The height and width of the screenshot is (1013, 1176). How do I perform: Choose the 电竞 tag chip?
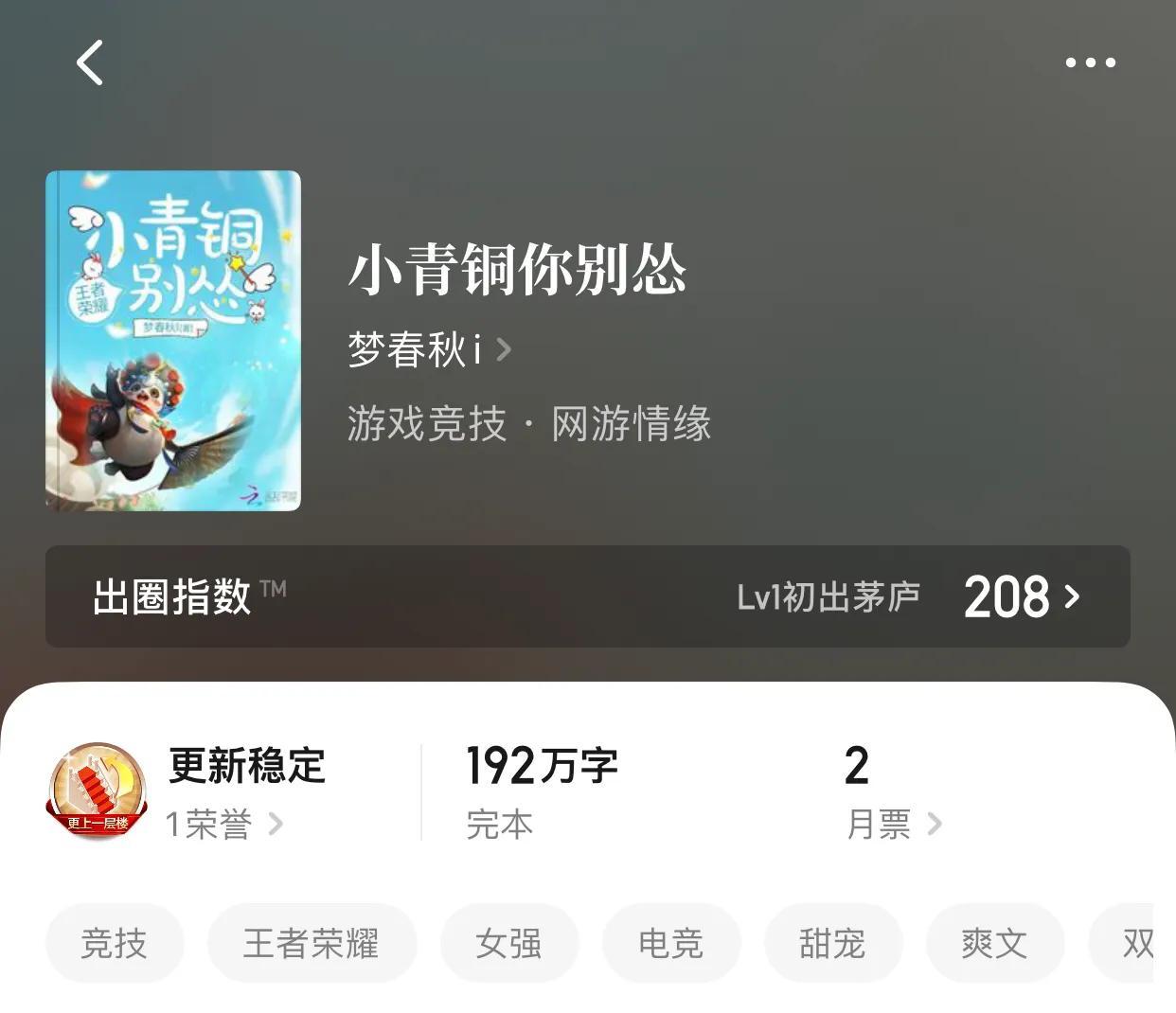click(x=670, y=943)
